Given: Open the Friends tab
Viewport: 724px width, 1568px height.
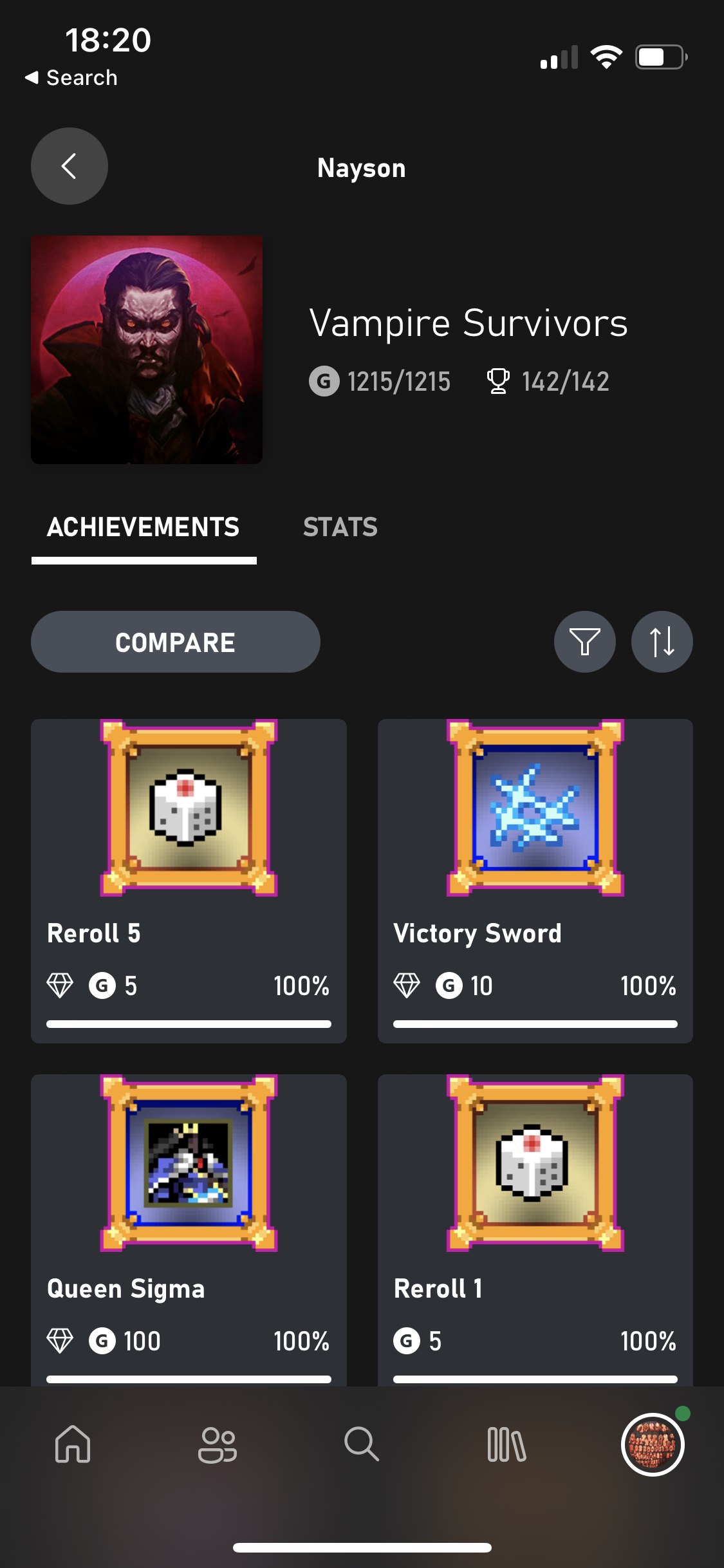Looking at the screenshot, I should [x=218, y=1444].
